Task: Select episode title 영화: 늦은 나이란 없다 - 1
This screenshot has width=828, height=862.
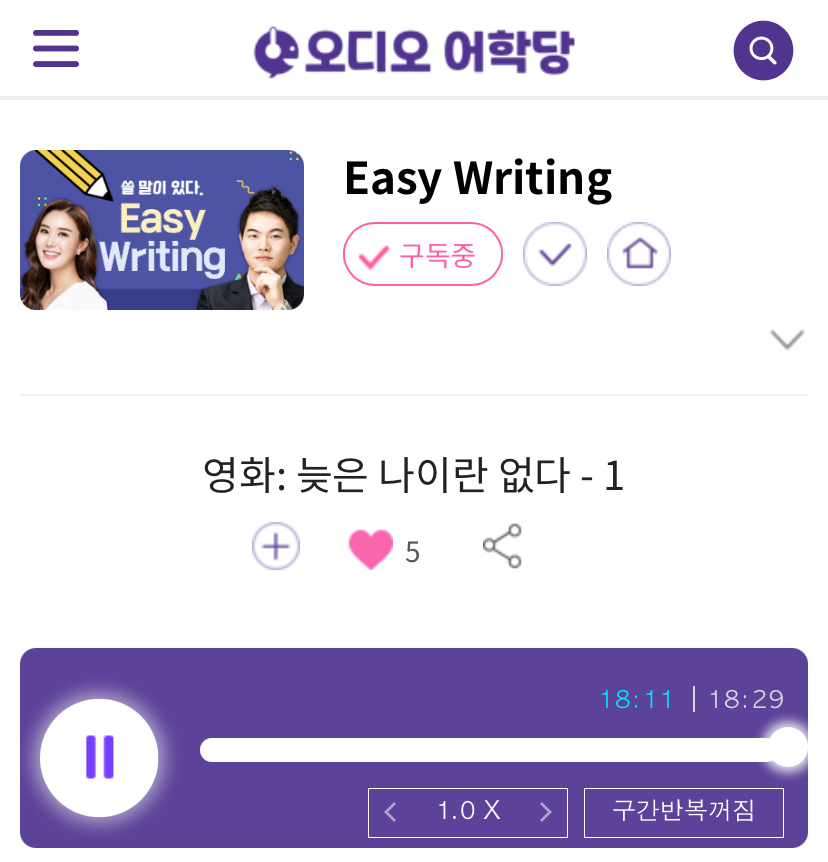Action: 414,477
